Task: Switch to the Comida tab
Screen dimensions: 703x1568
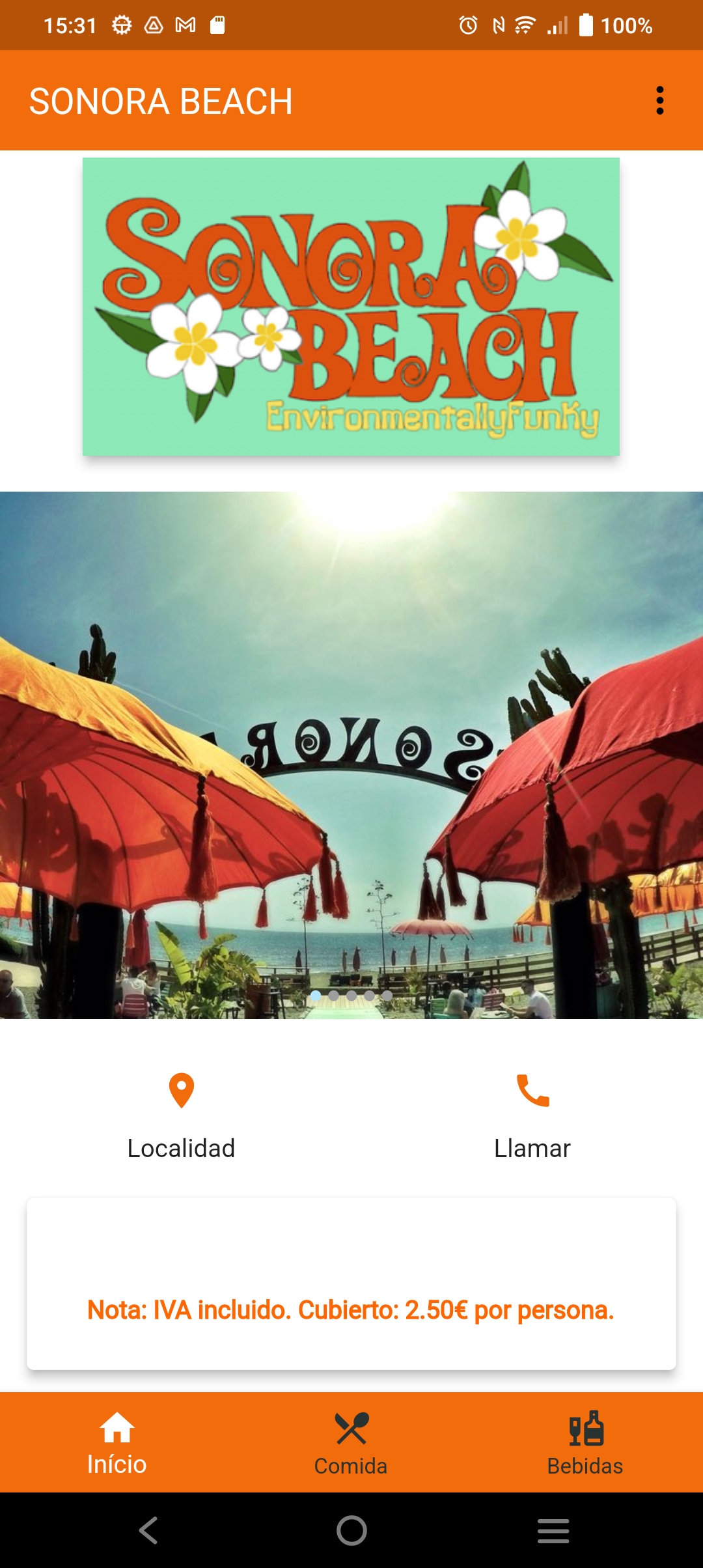Action: 351,1443
